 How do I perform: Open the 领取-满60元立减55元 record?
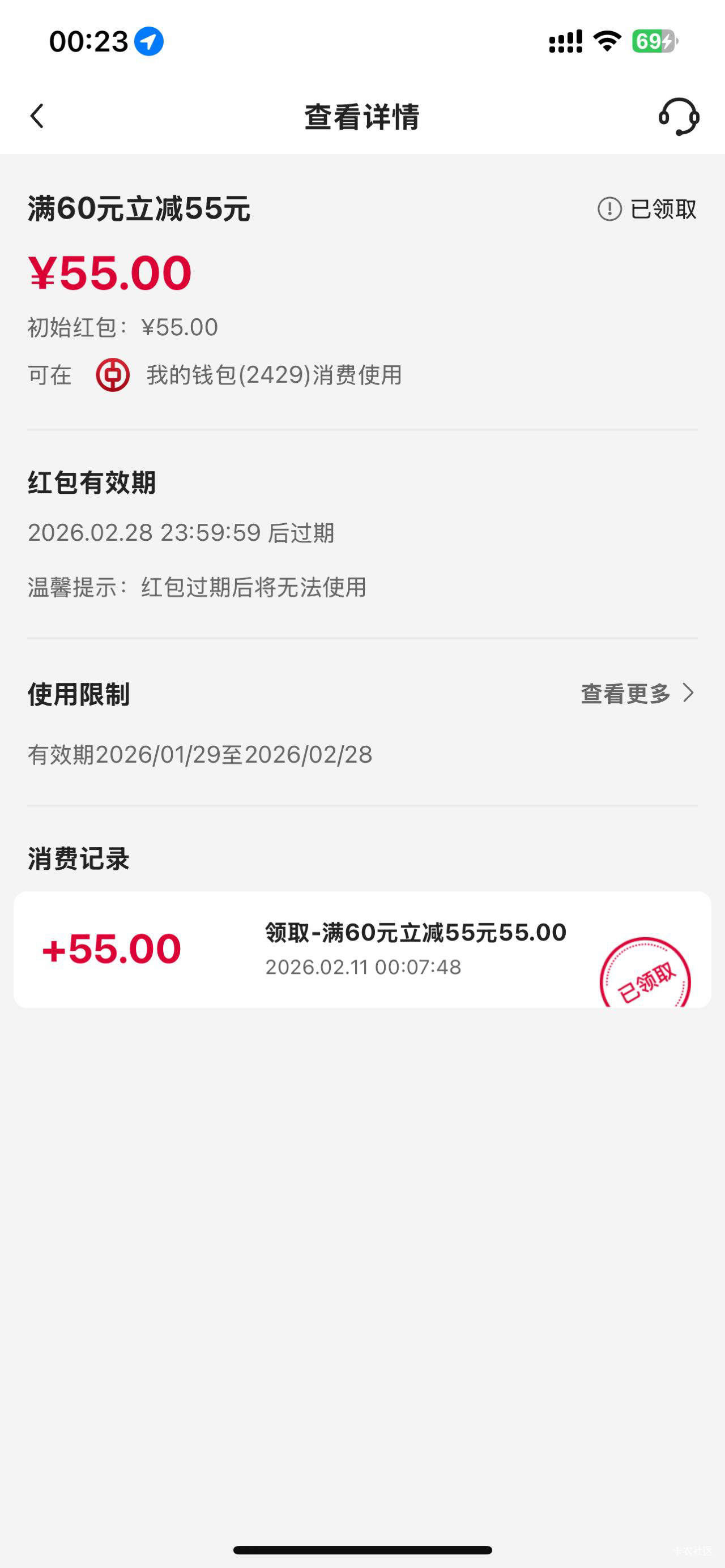coord(361,949)
